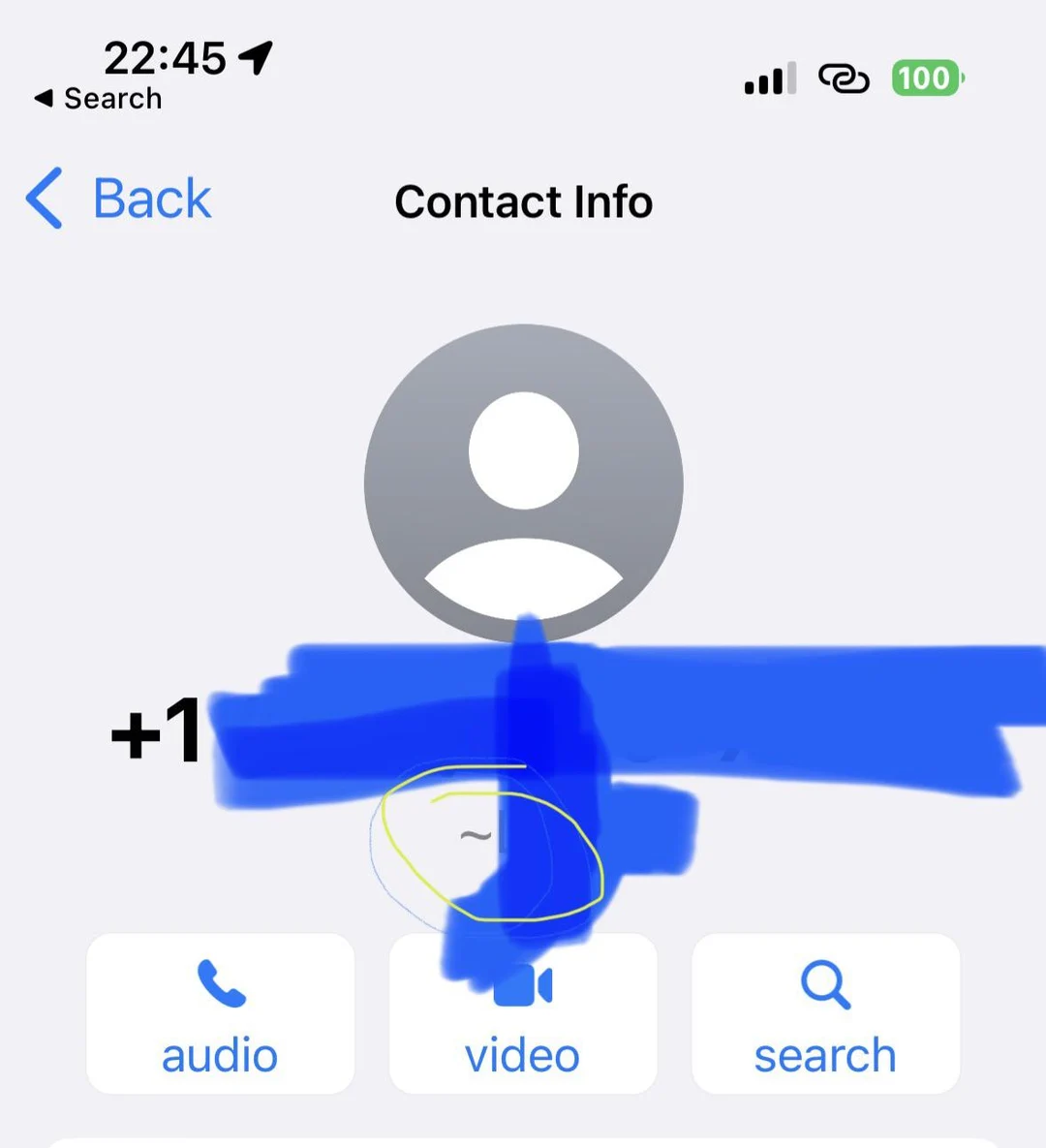1046x1148 pixels.
Task: Tap the time display in status bar
Action: coord(167,56)
